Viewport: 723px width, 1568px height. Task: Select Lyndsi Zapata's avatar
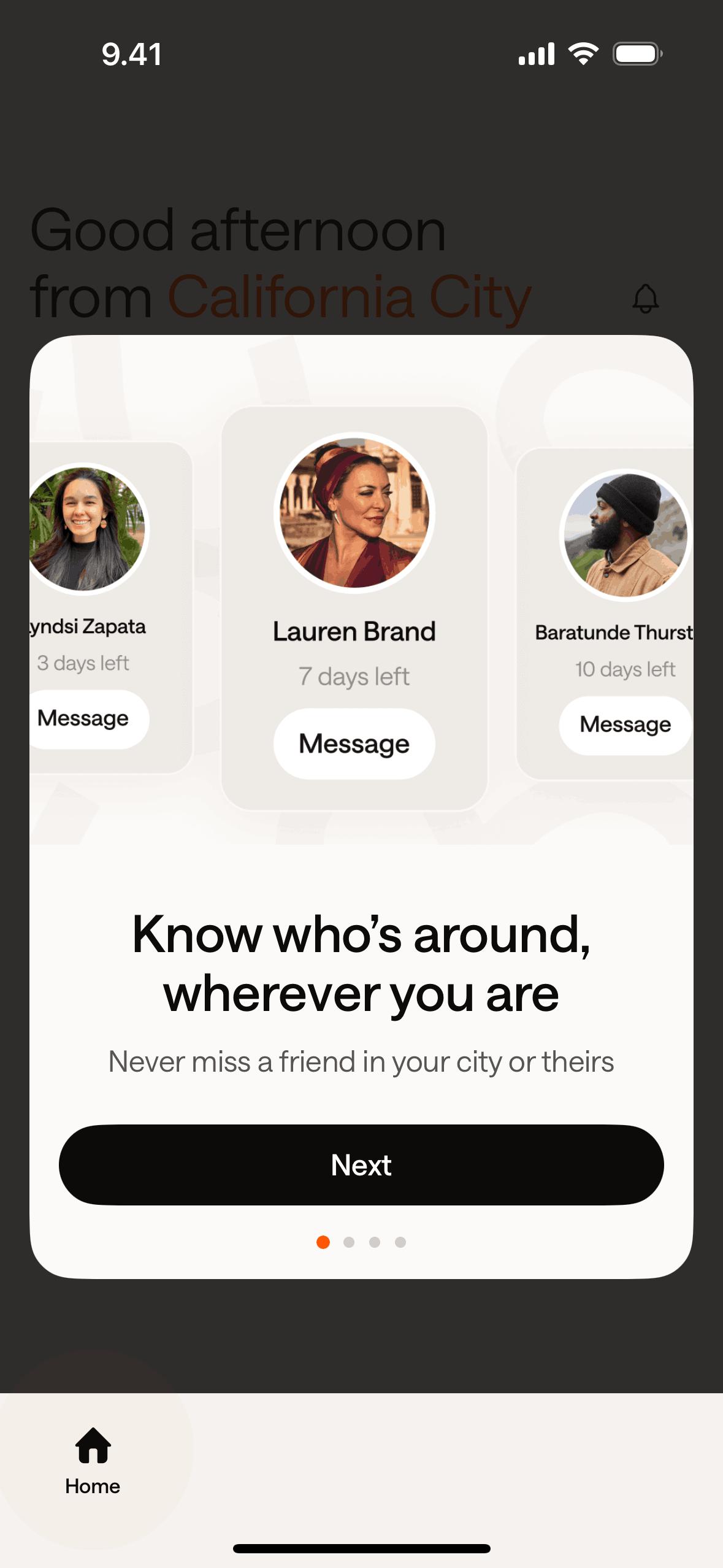tap(85, 529)
